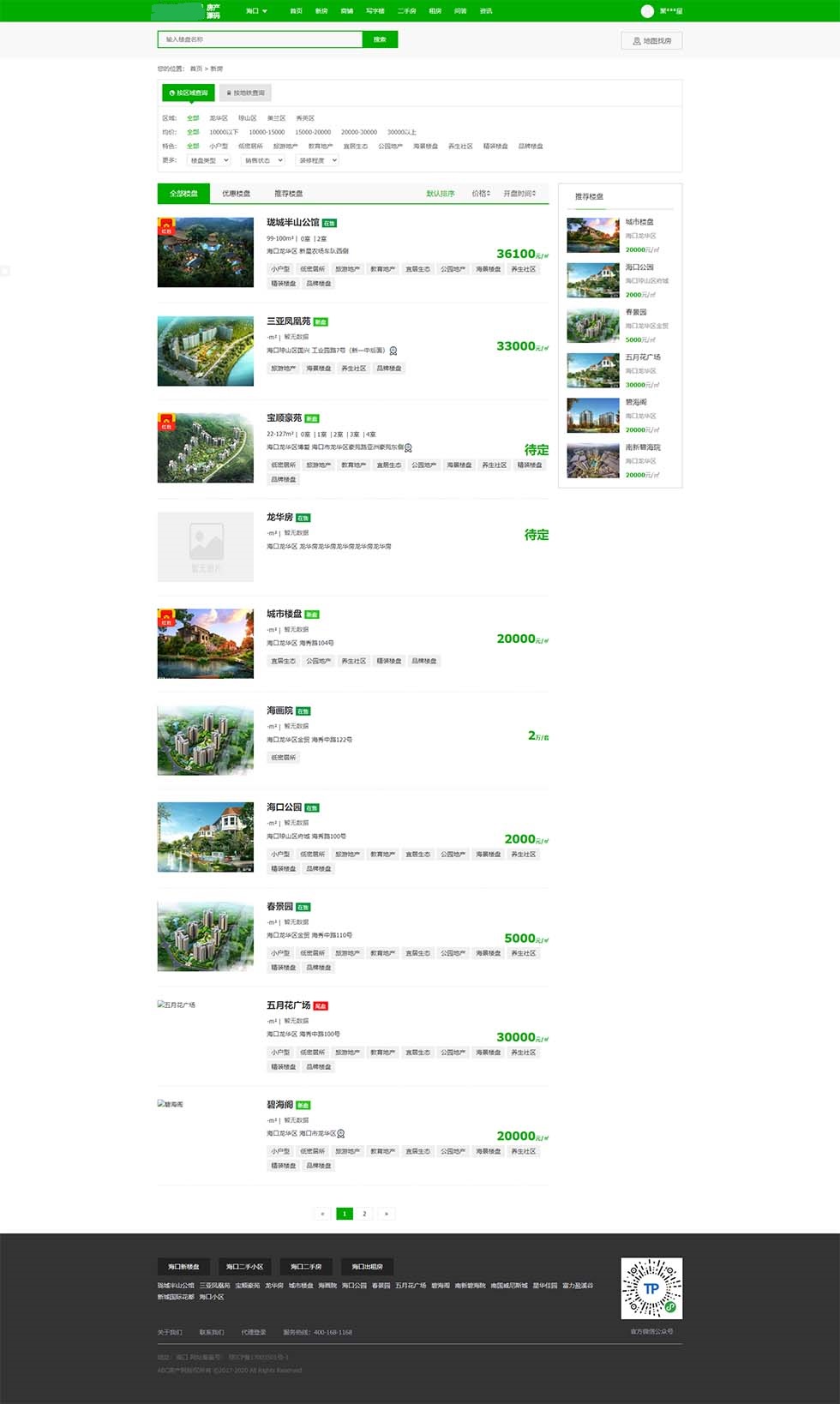The image size is (840, 1404).
Task: Open the 三亚凤凰苑 listing
Action: (x=288, y=321)
